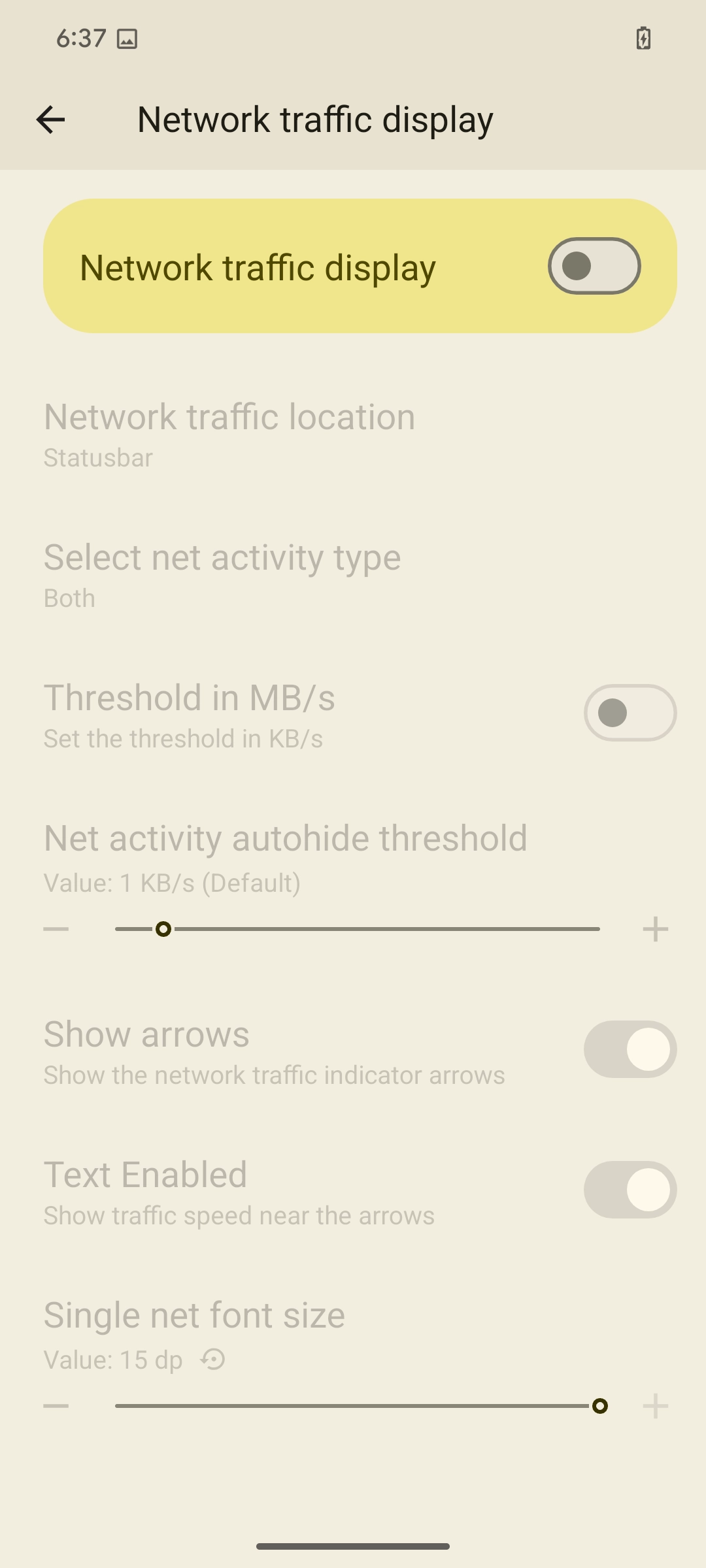The width and height of the screenshot is (706, 1568).
Task: Disable the Text Enabled switch
Action: (630, 1190)
